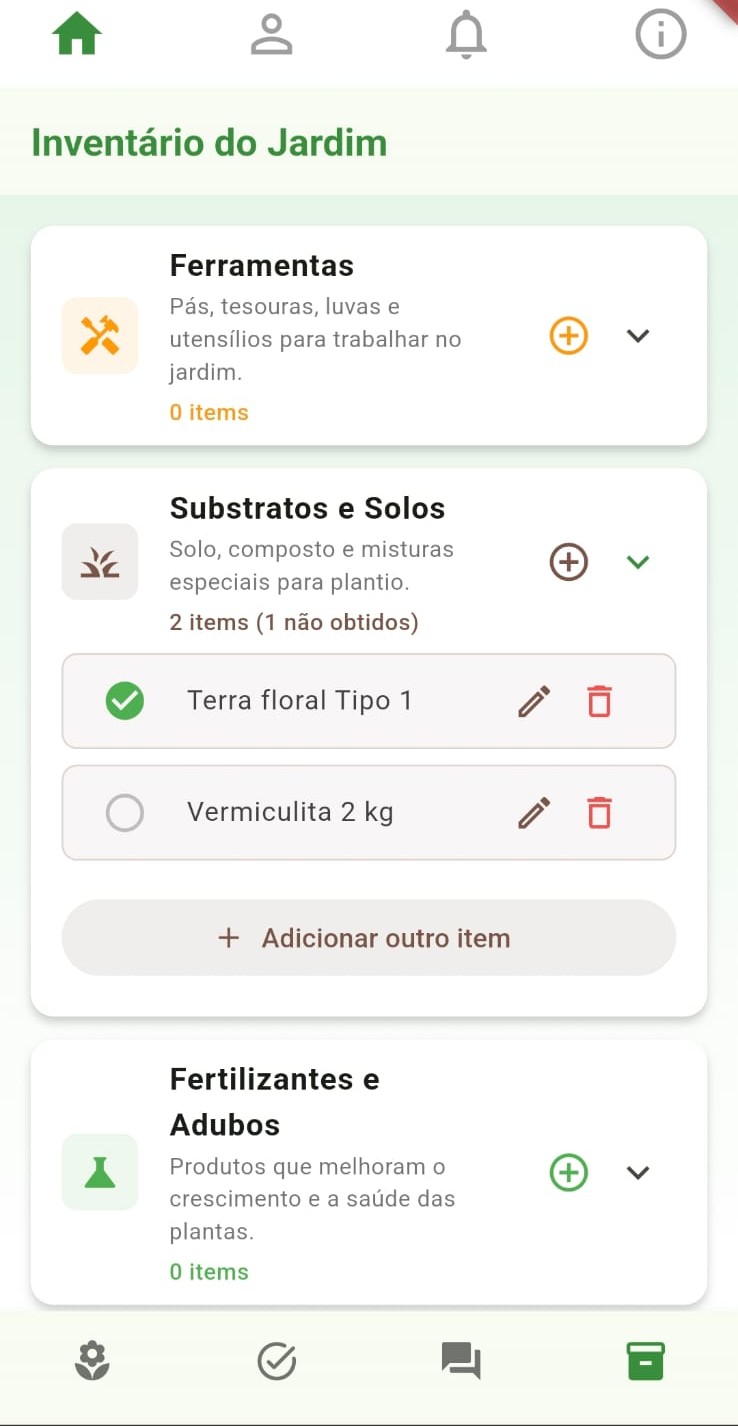Open the info icon at top right
Viewport: 738px width, 1426px height.
coord(660,34)
